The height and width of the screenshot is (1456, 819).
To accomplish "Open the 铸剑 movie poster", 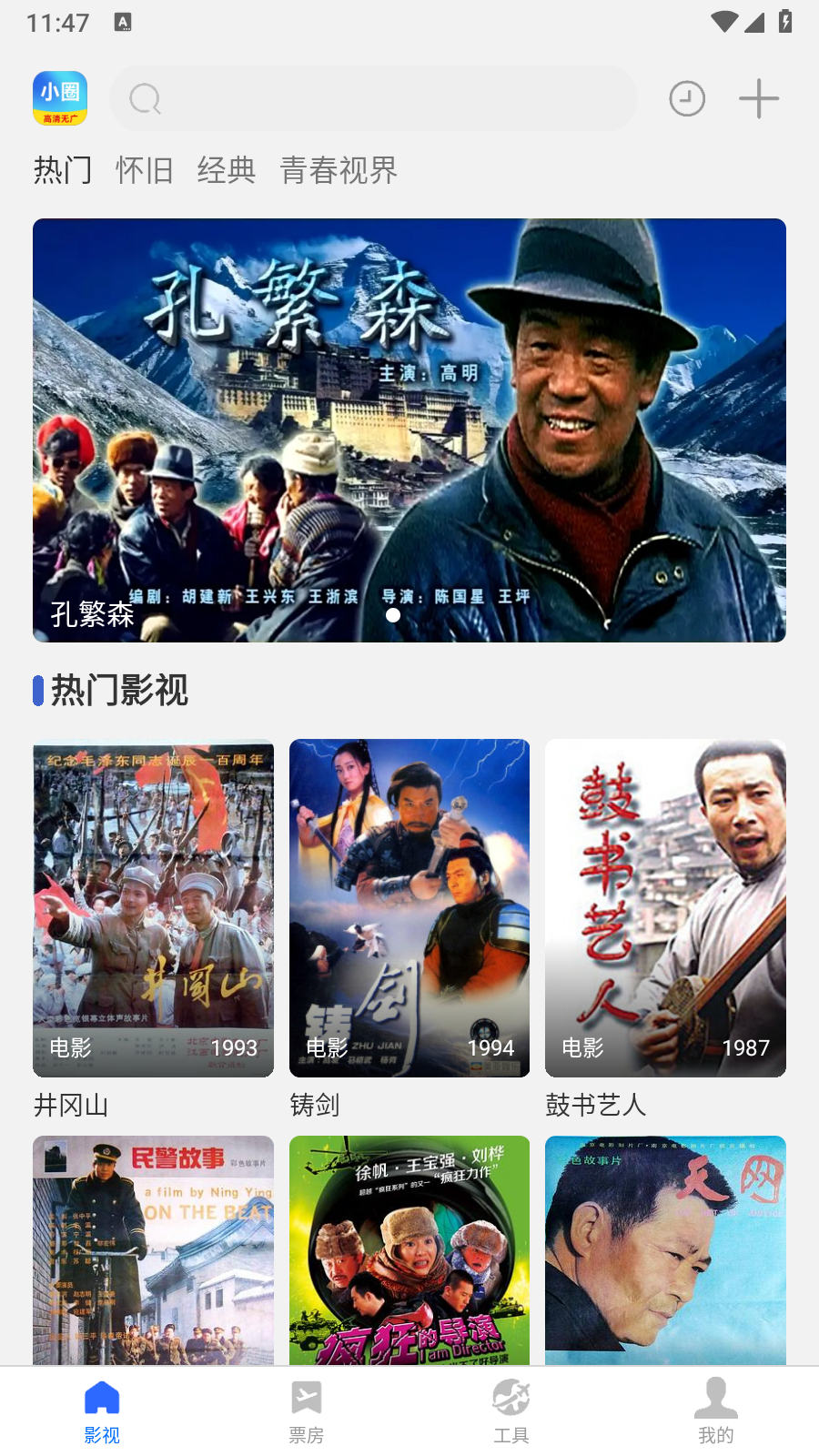I will click(x=409, y=907).
